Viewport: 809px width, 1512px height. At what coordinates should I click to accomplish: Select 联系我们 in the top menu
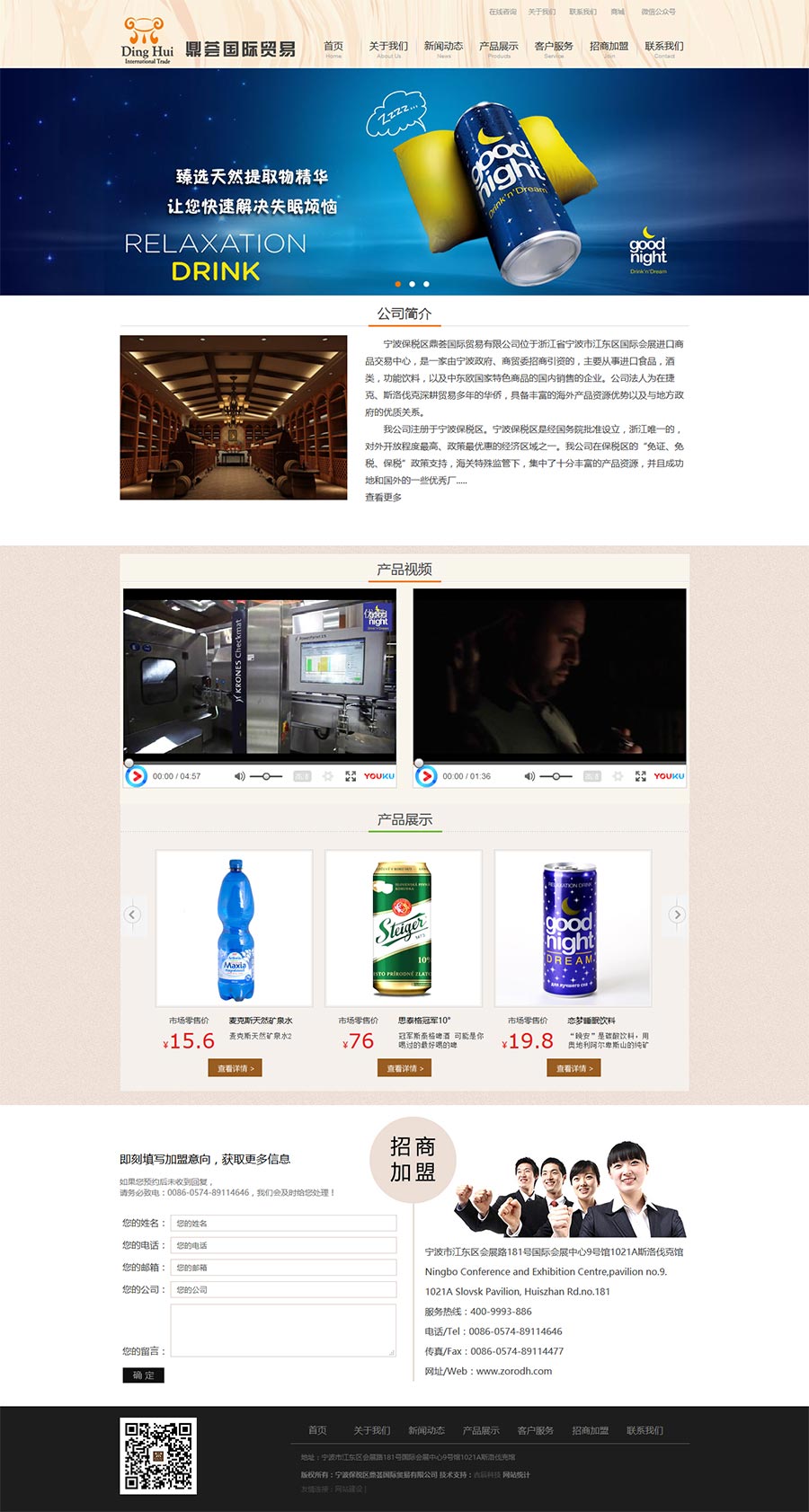pos(664,47)
